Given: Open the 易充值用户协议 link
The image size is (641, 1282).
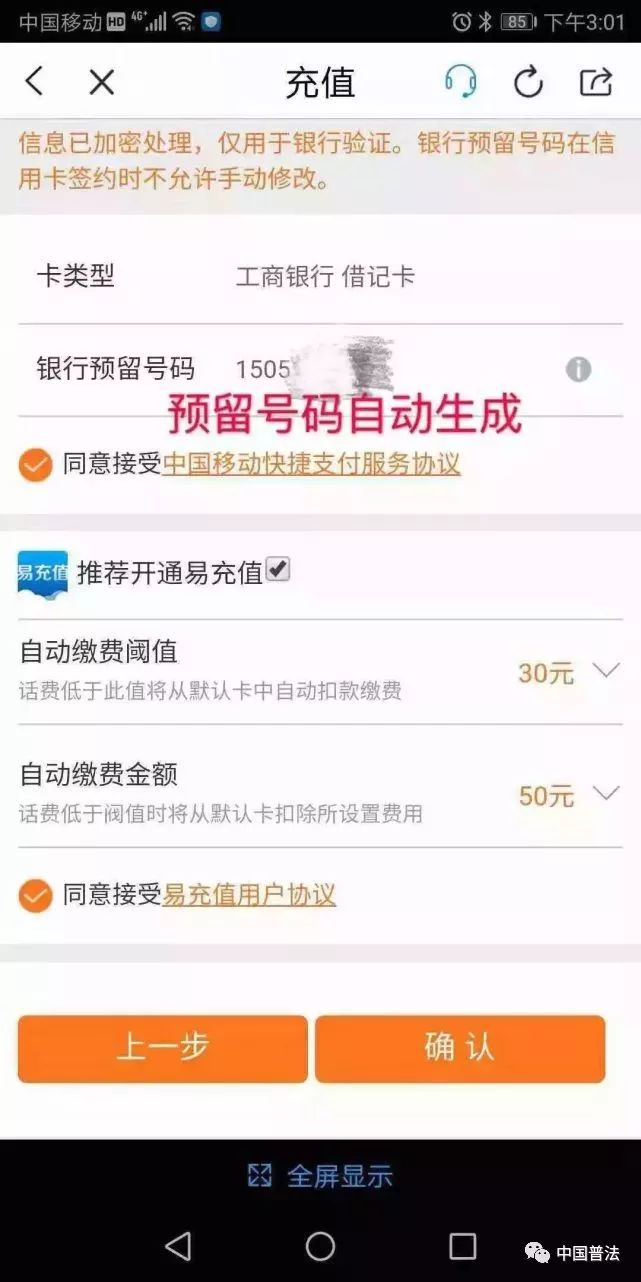Looking at the screenshot, I should [x=249, y=895].
